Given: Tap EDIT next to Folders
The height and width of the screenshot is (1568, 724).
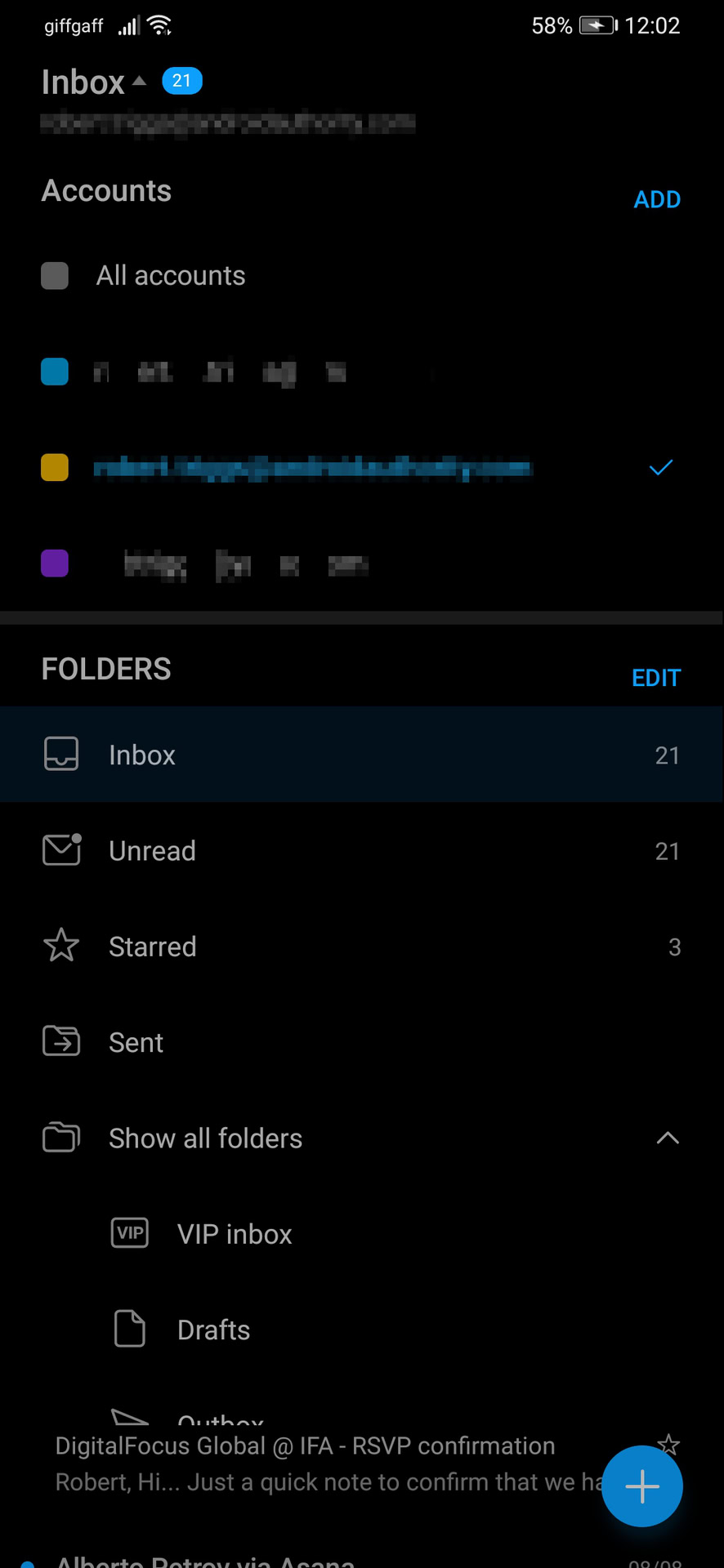Looking at the screenshot, I should point(655,678).
